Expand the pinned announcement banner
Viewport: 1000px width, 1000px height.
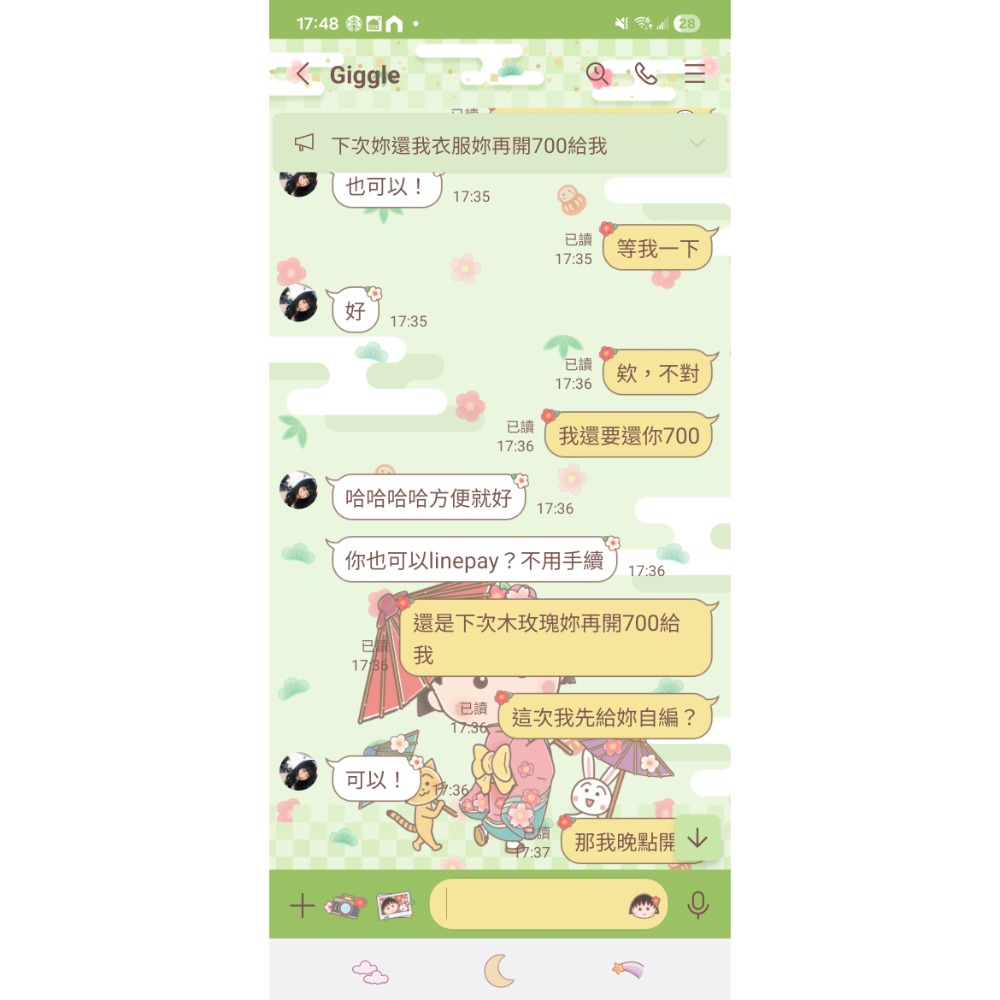pos(698,144)
